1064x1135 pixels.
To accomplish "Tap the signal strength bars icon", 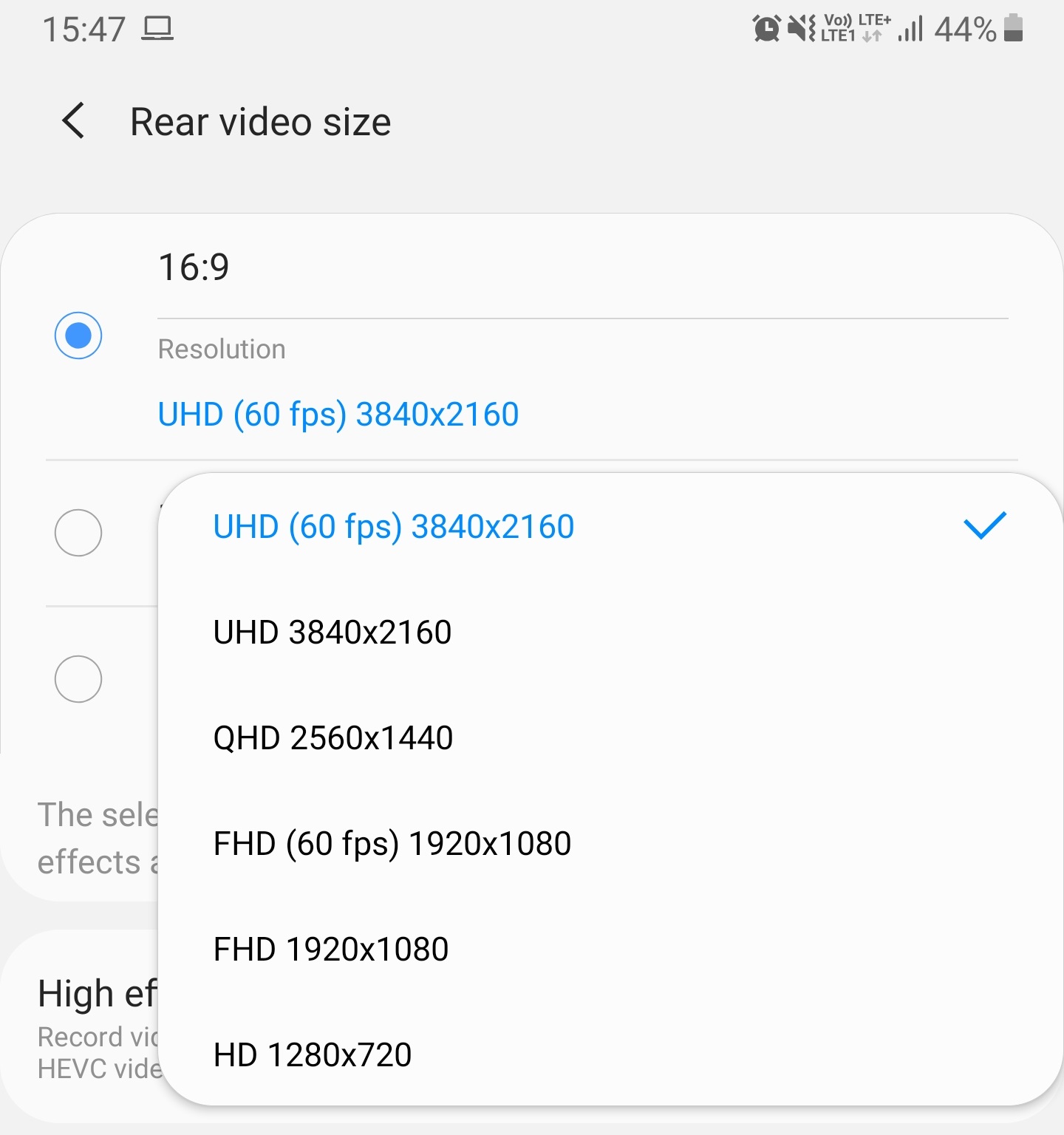I will tap(910, 30).
